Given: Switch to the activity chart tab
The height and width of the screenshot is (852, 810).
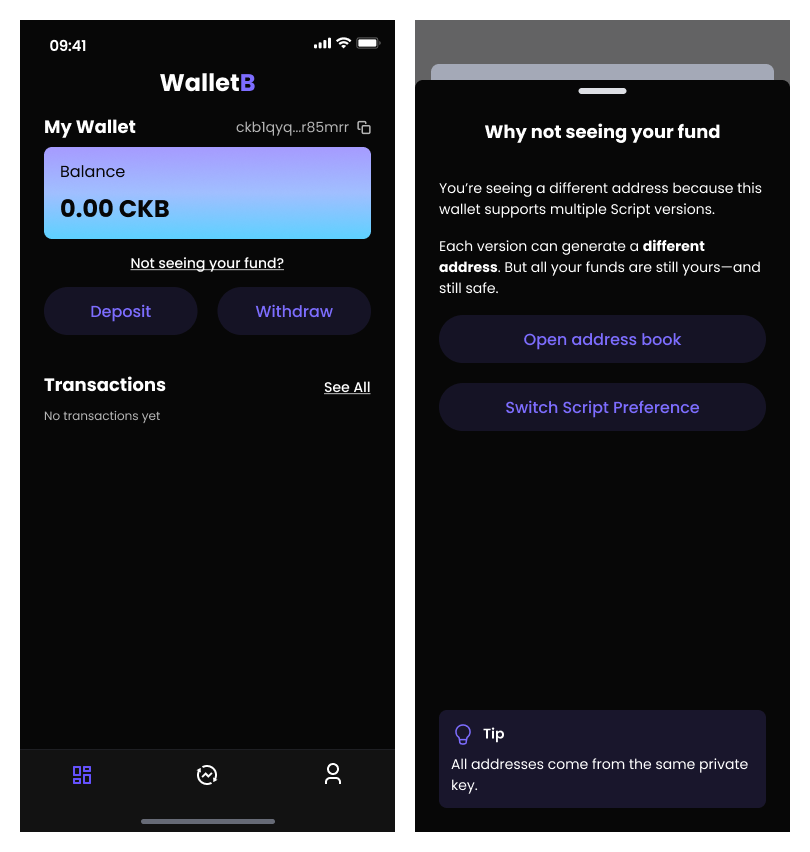Looking at the screenshot, I should (x=207, y=775).
